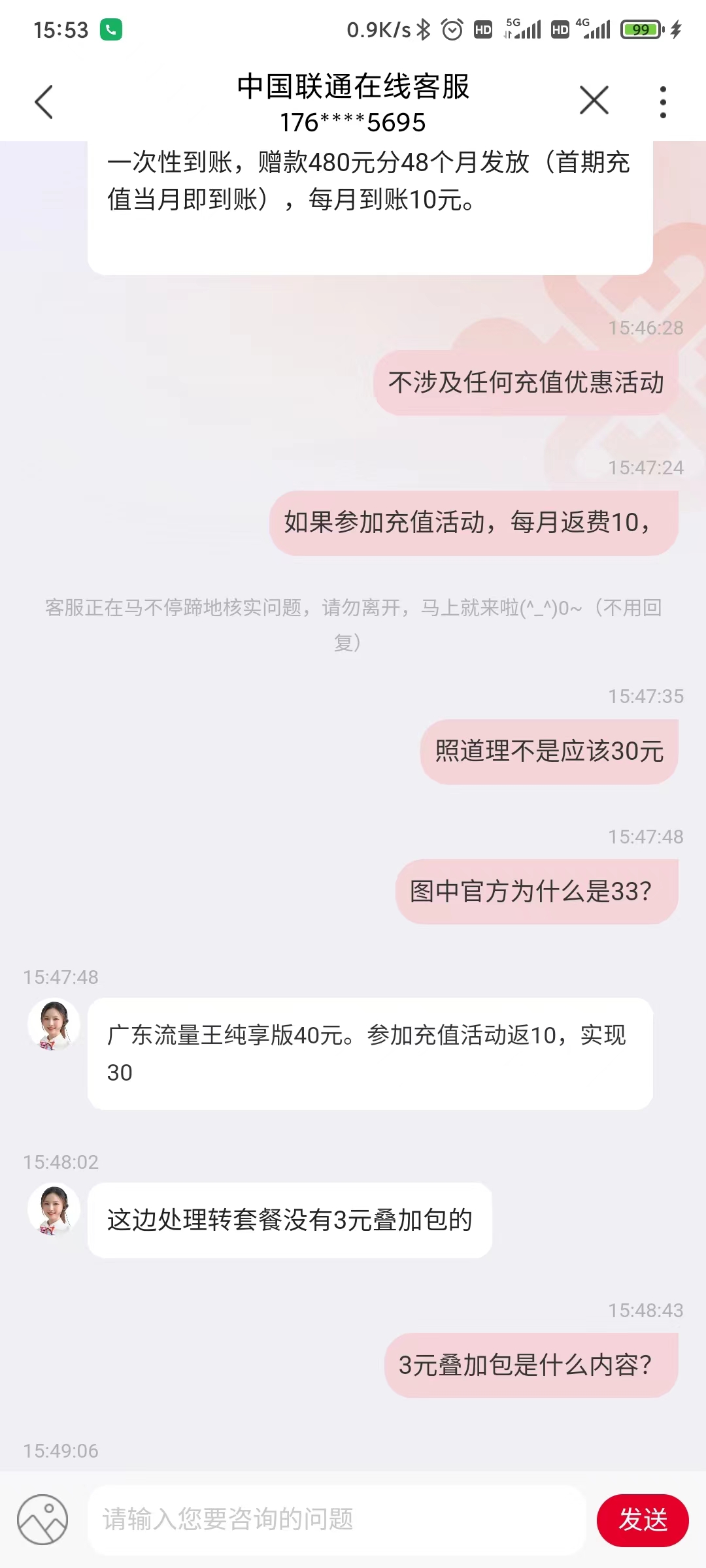Viewport: 706px width, 1568px height.
Task: Attach an image to the chat
Action: 42,1519
